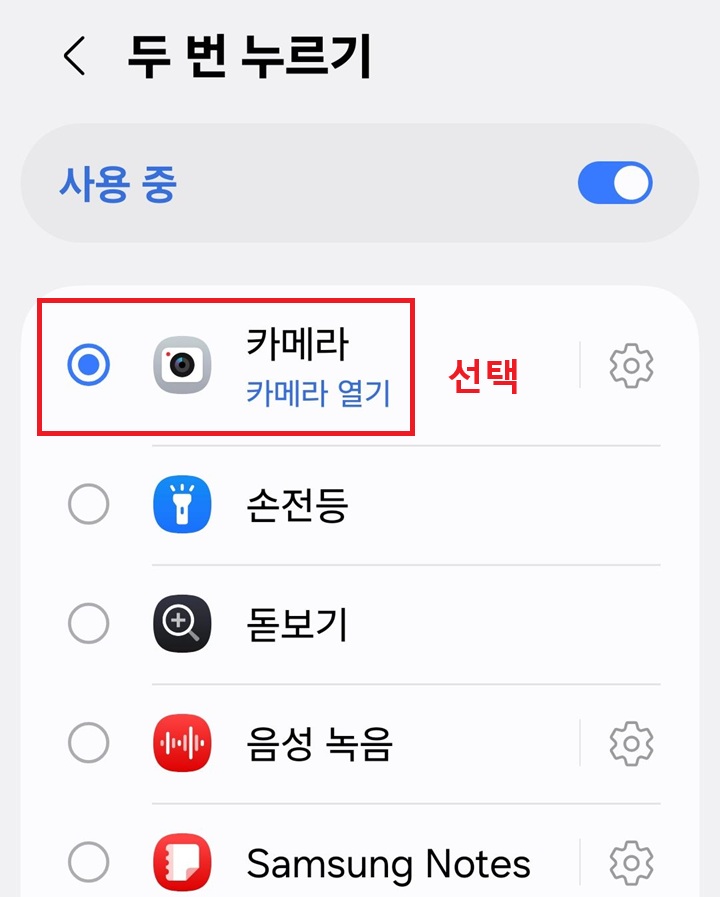Open settings gear next to 카메라
The image size is (720, 897).
[x=631, y=366]
